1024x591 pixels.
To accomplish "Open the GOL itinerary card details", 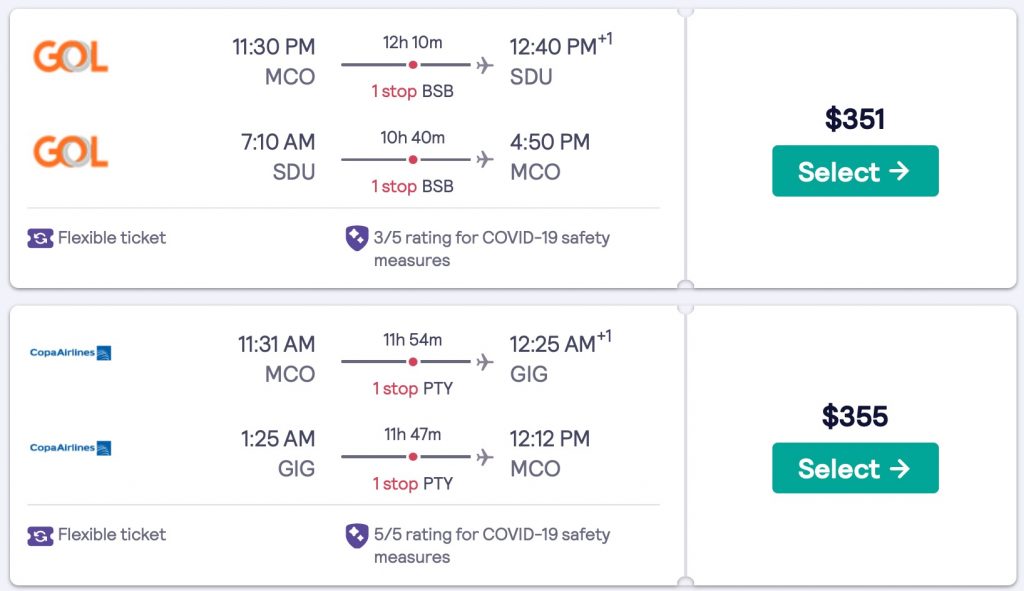I will (345, 110).
